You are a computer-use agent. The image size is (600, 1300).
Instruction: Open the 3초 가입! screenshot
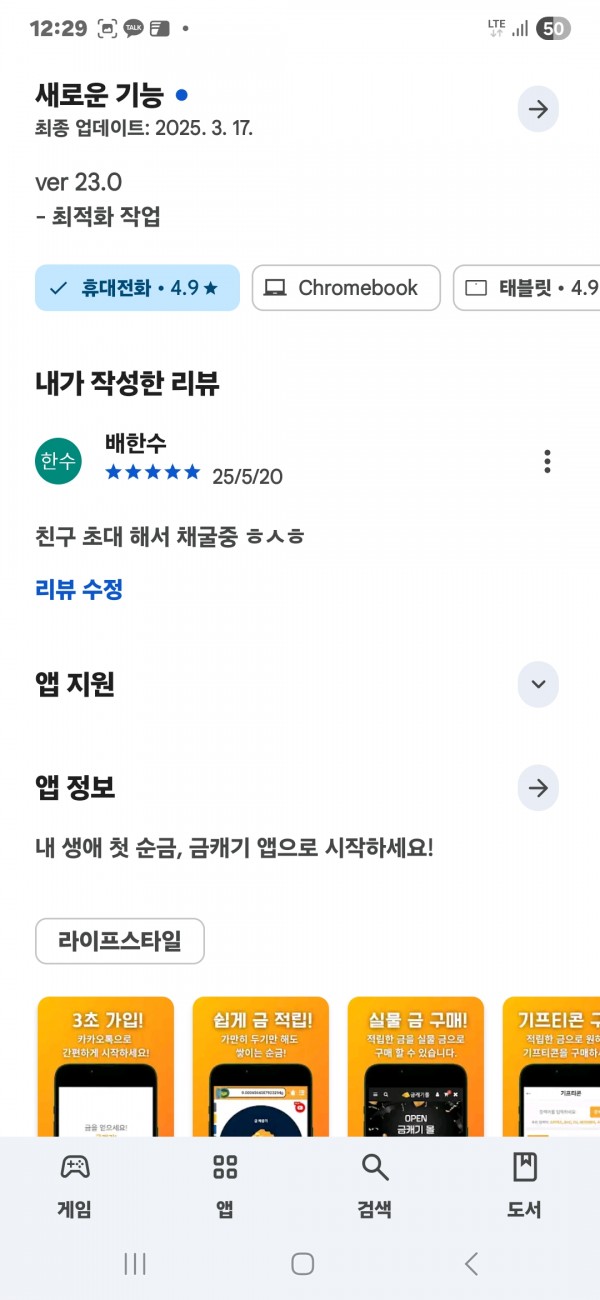click(x=106, y=1067)
